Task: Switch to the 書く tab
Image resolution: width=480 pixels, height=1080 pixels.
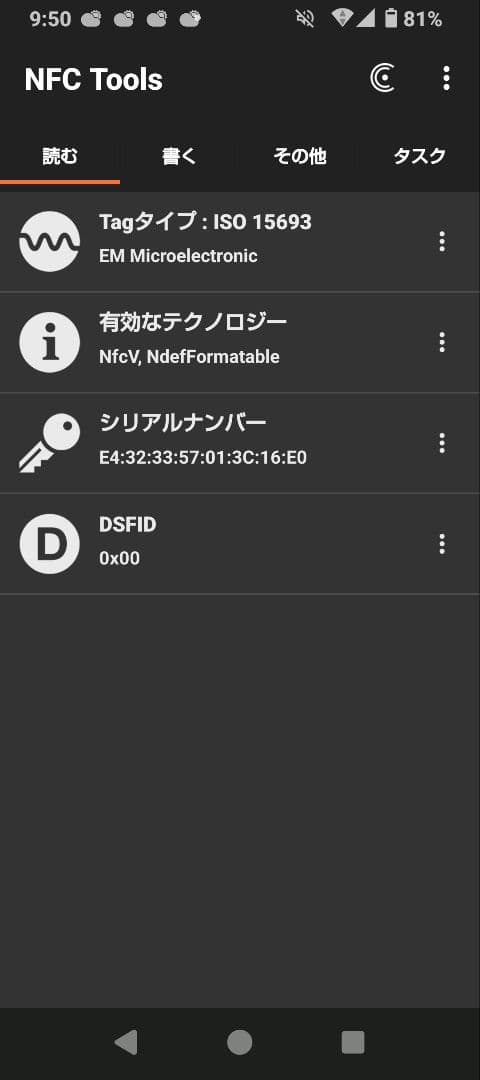Action: [x=180, y=156]
